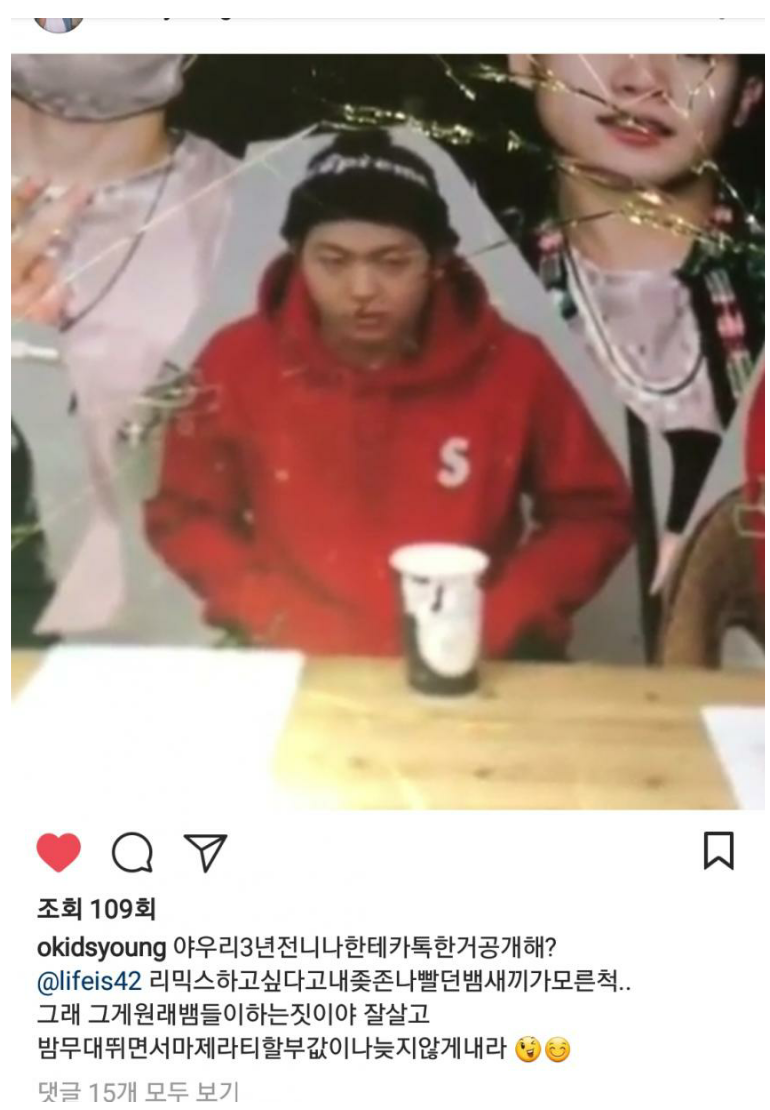770x1110 pixels.
Task: Unlike the post with the red heart
Action: 58,852
